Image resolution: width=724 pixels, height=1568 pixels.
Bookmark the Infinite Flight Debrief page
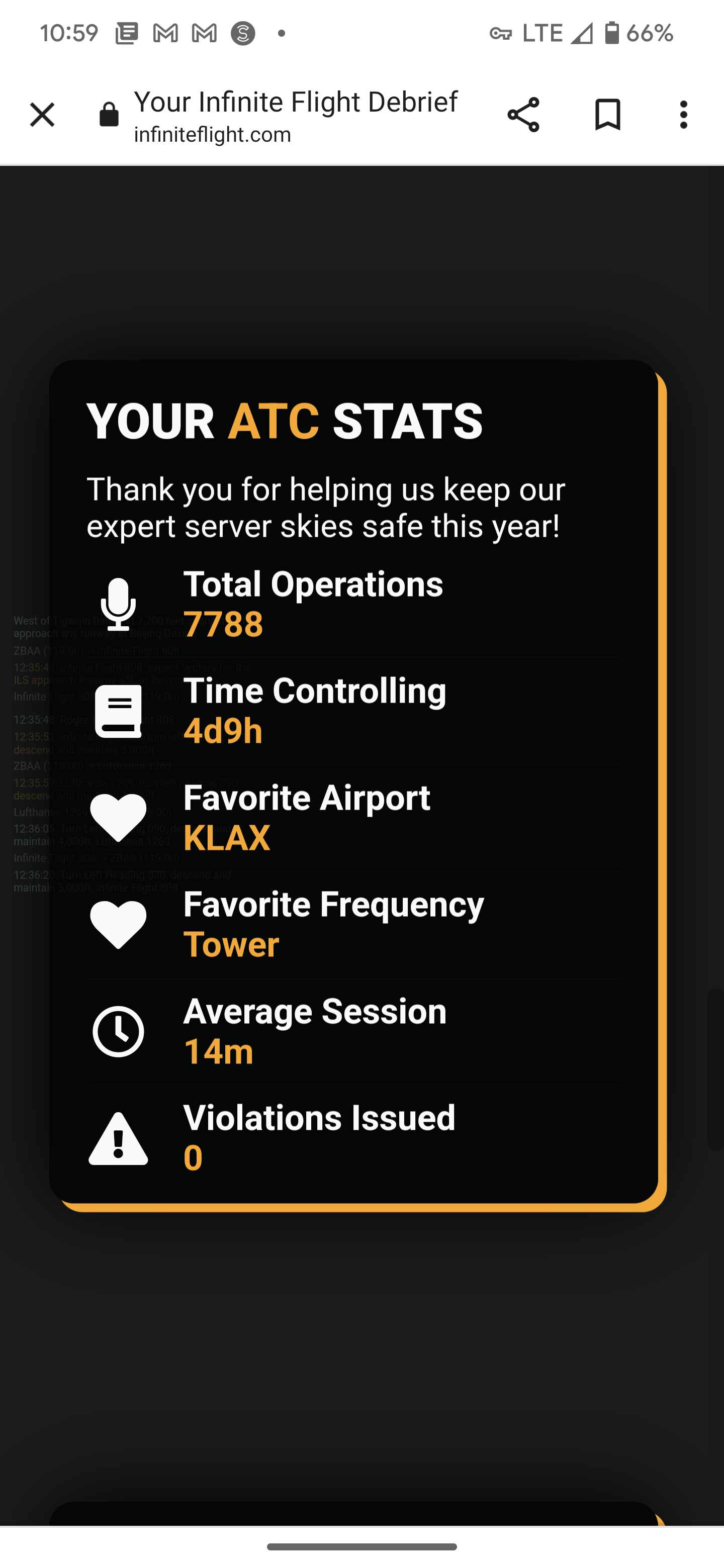coord(607,115)
